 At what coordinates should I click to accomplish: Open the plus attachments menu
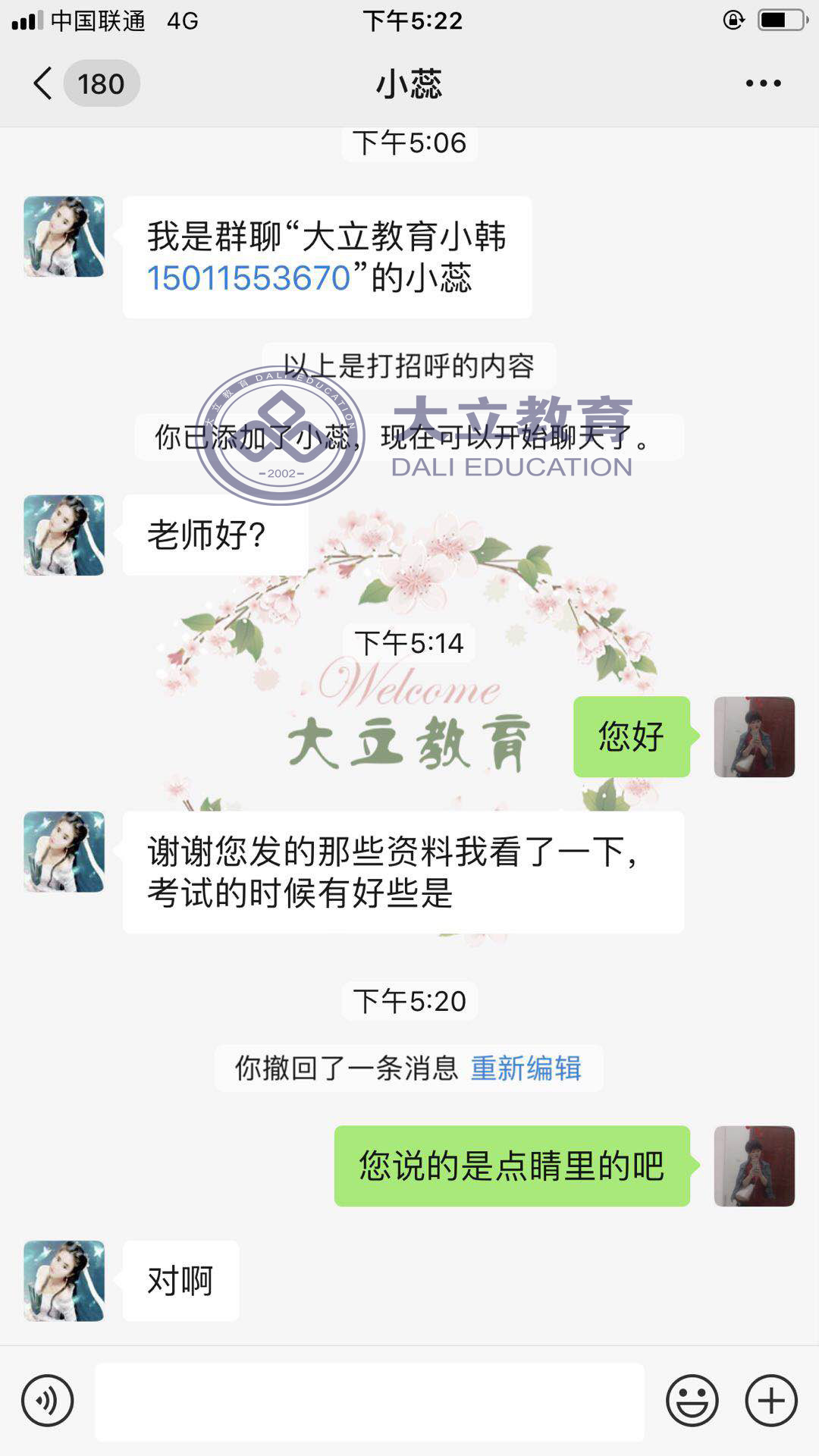click(x=771, y=1401)
